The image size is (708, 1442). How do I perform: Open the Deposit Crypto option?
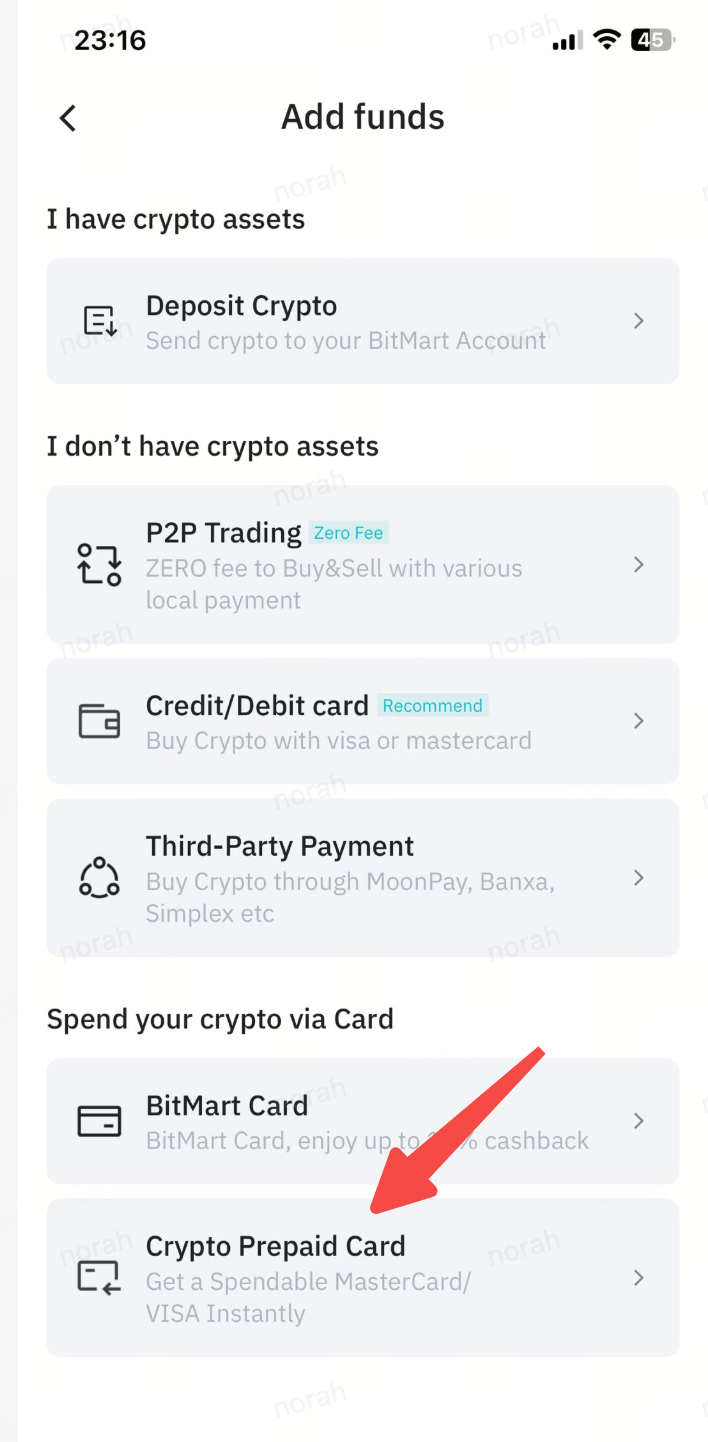(363, 321)
